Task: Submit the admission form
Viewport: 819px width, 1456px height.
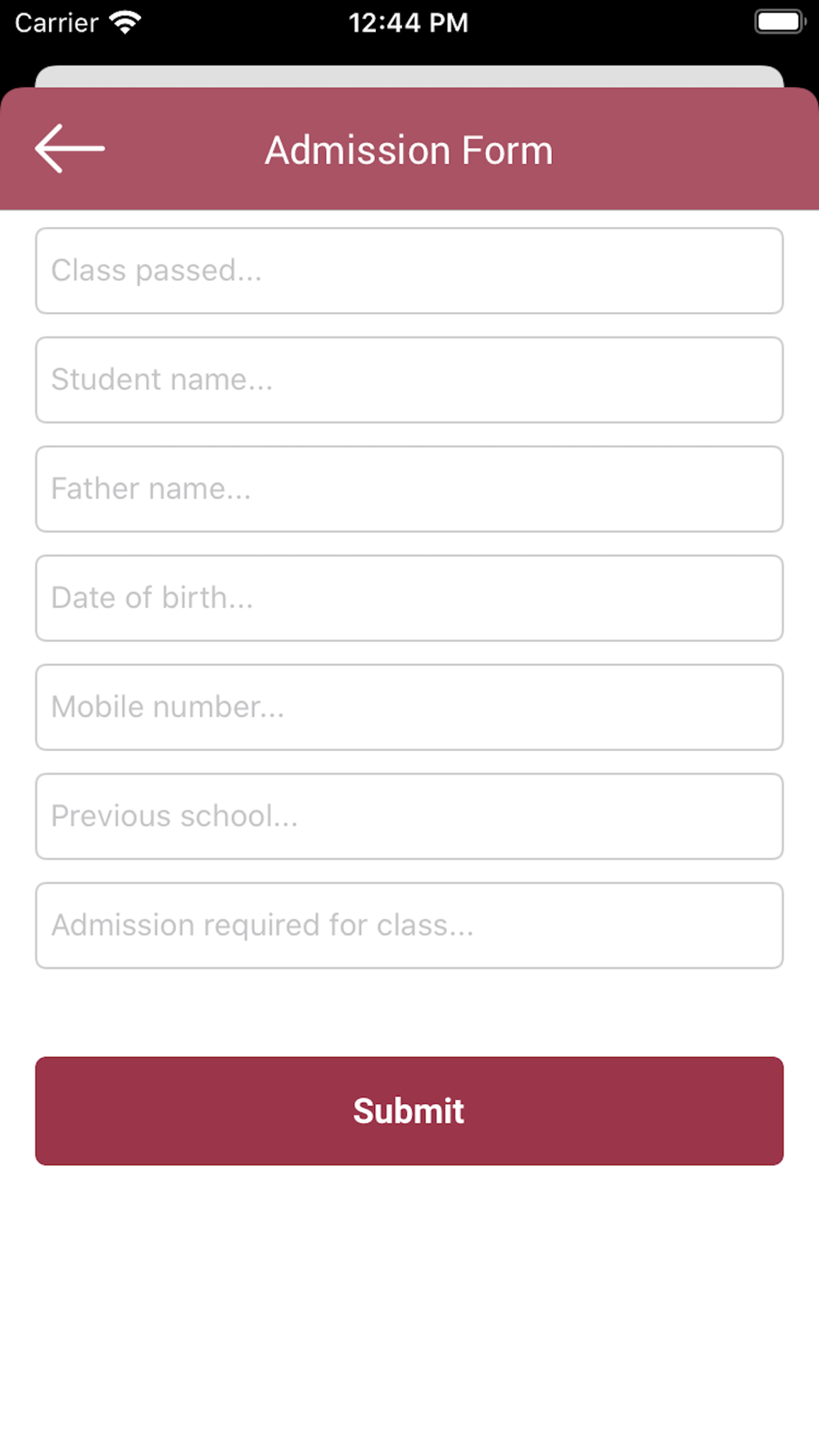Action: [409, 1111]
